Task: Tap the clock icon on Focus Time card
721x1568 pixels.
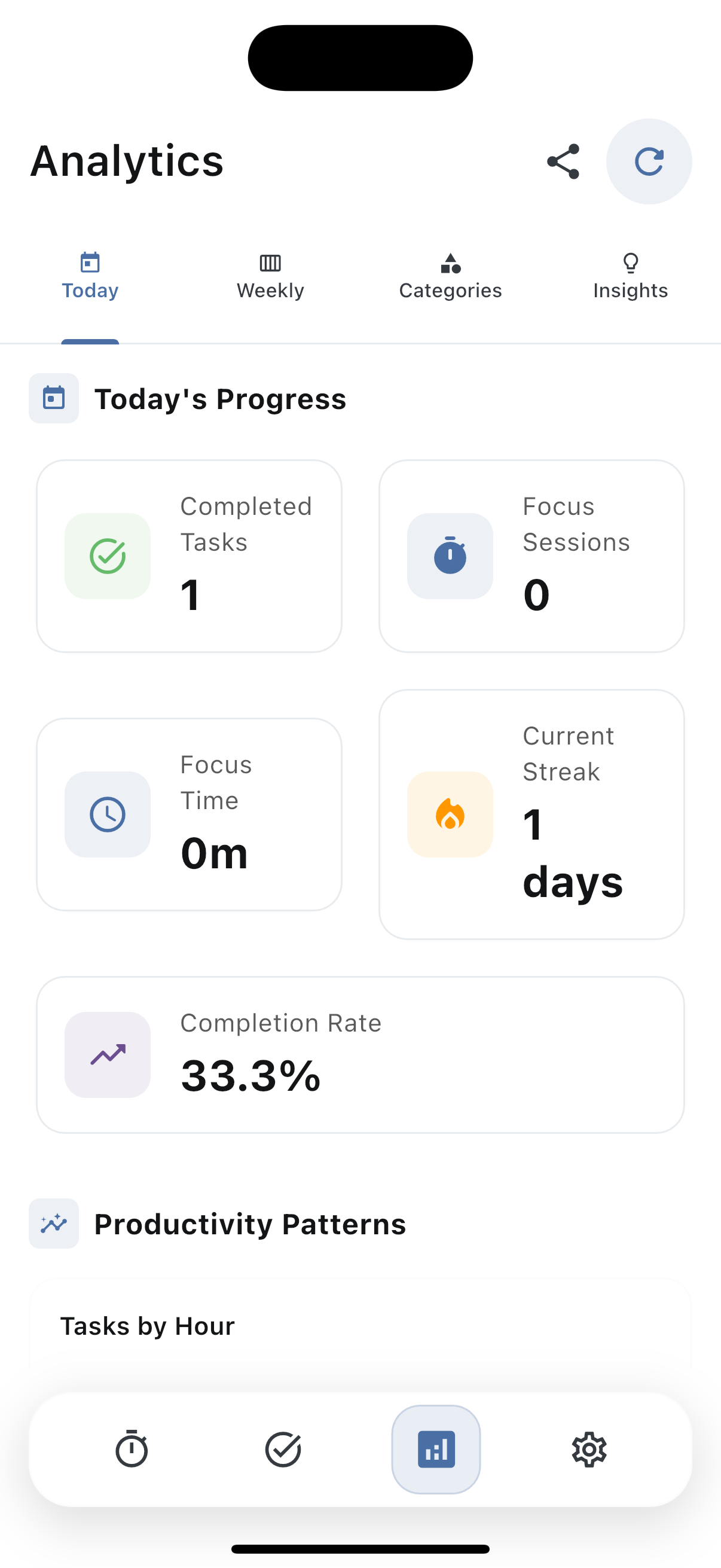Action: point(107,814)
